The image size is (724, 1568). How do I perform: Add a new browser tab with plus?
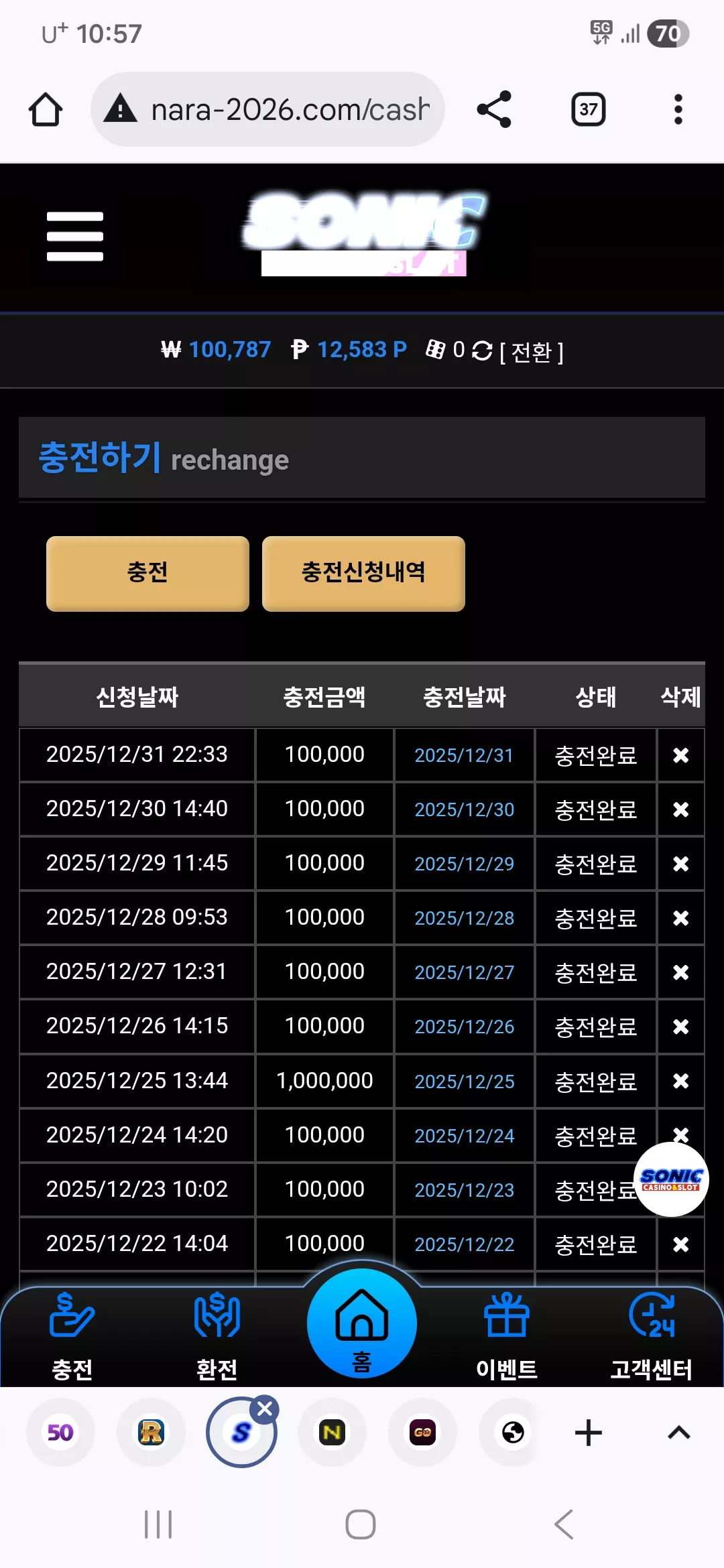coord(589,1433)
